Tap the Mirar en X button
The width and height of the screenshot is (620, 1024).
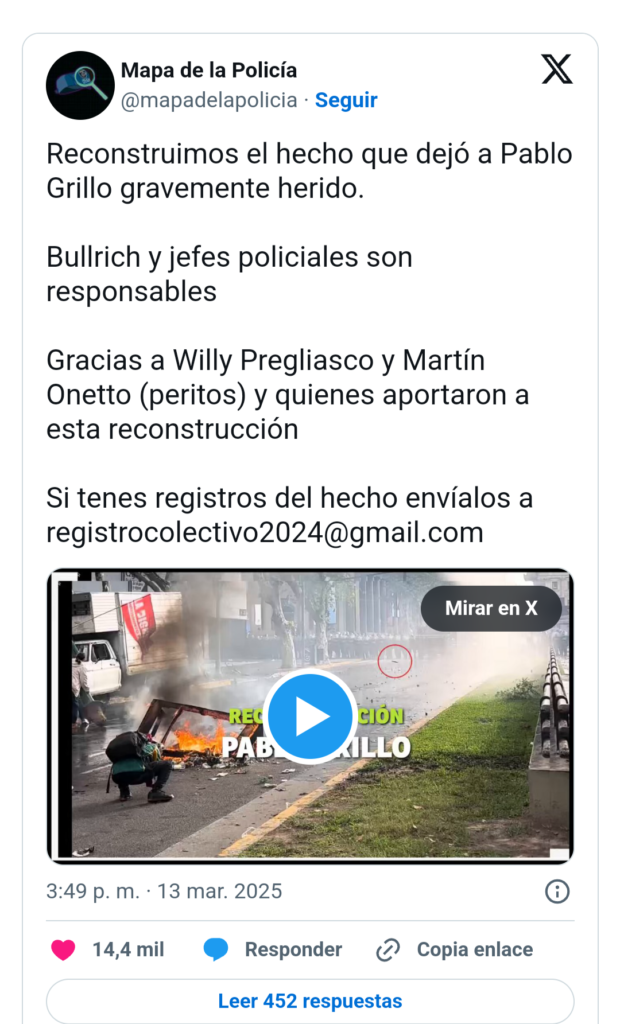point(491,608)
